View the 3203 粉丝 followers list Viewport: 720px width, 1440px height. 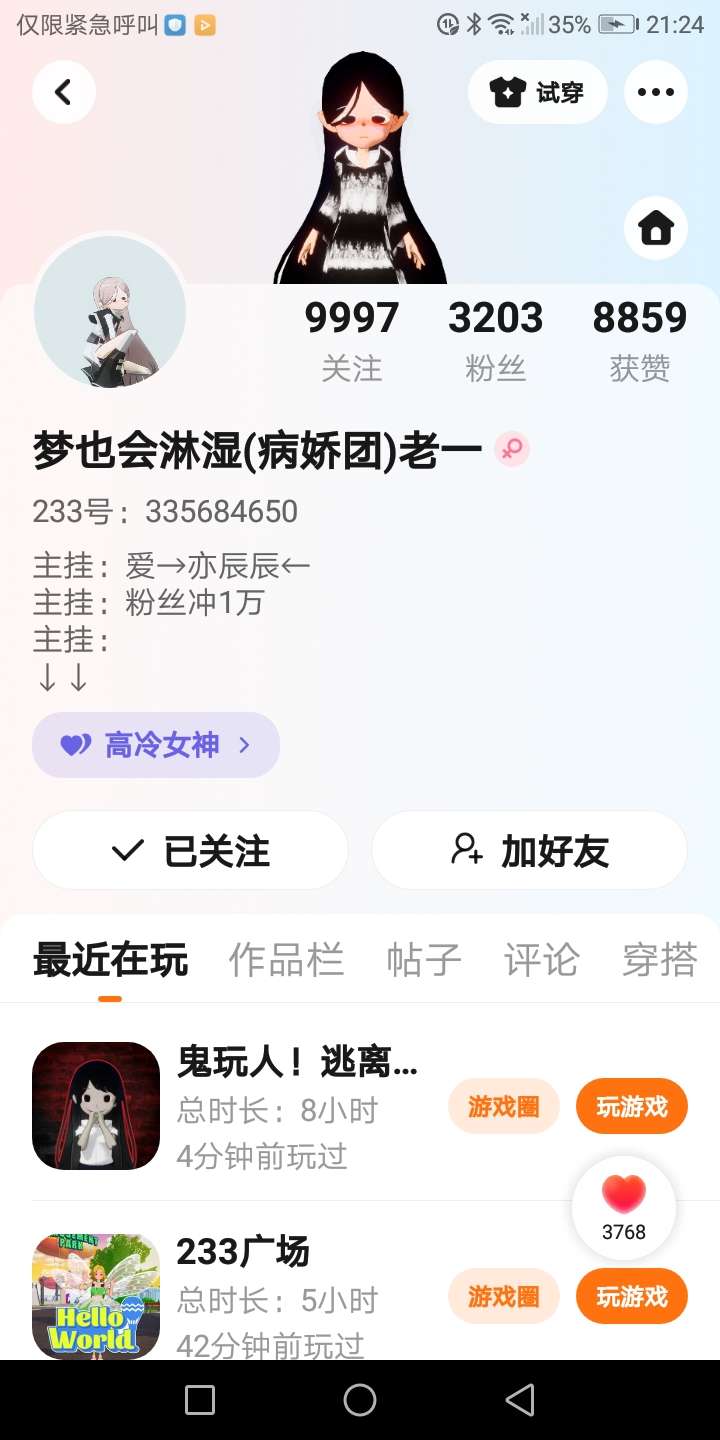click(x=495, y=340)
